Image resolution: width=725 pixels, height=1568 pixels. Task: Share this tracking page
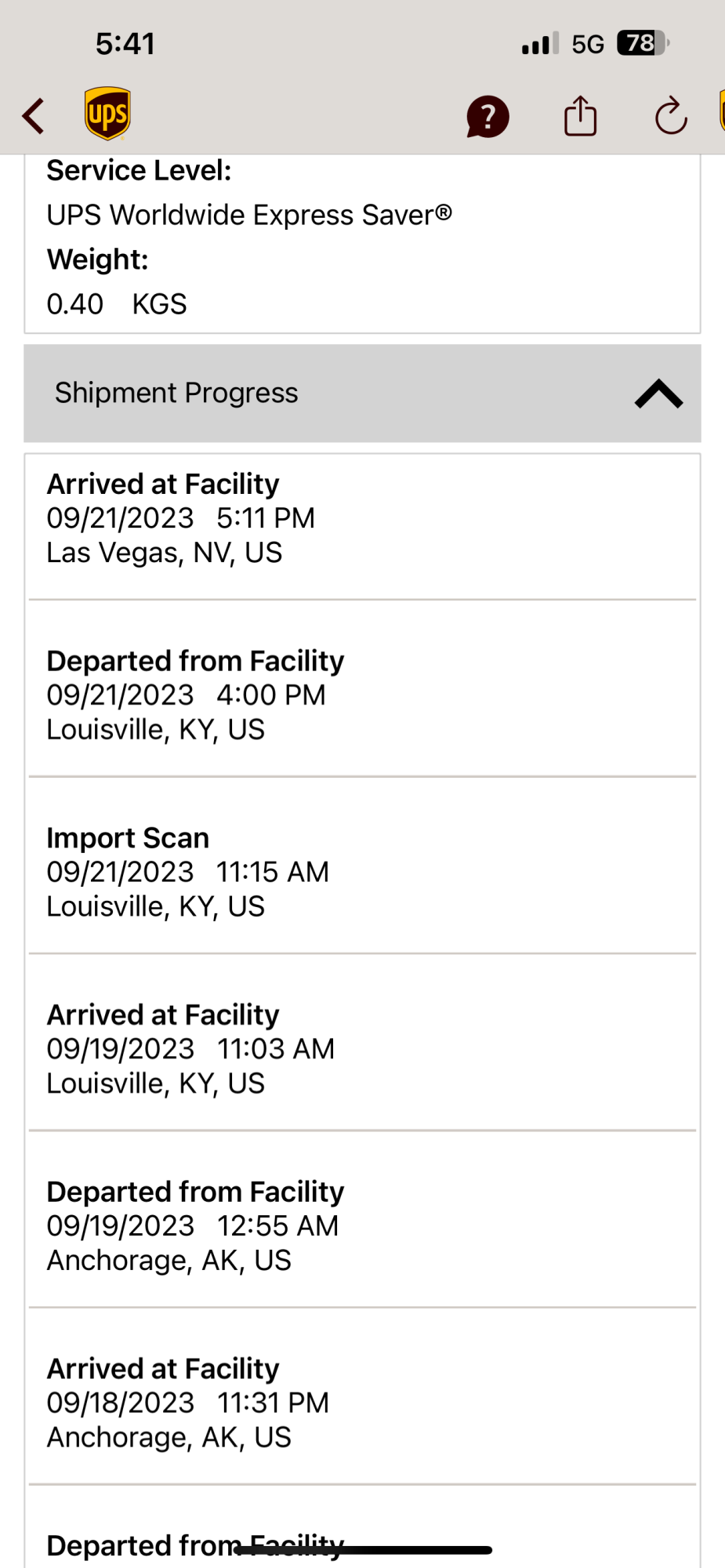coord(580,116)
